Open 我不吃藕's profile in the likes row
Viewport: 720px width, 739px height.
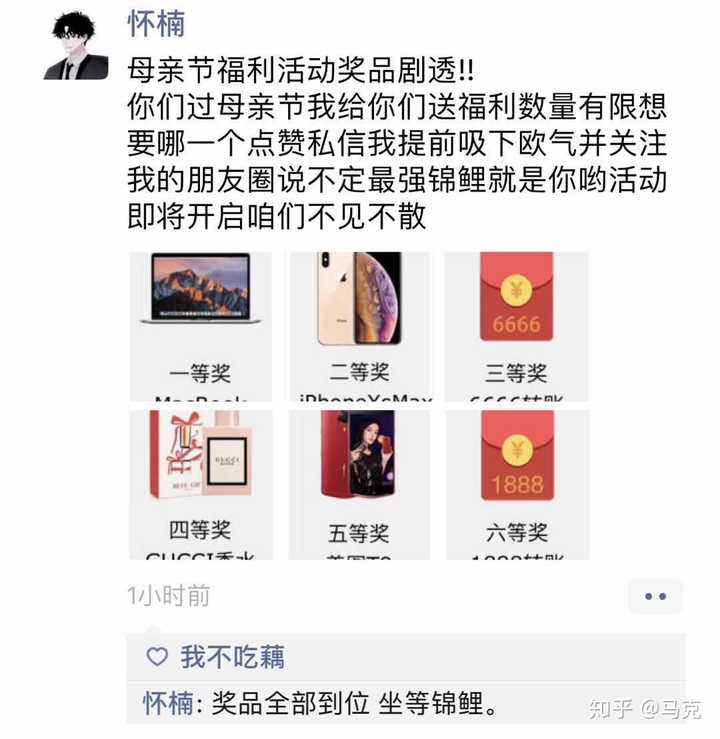(232, 657)
